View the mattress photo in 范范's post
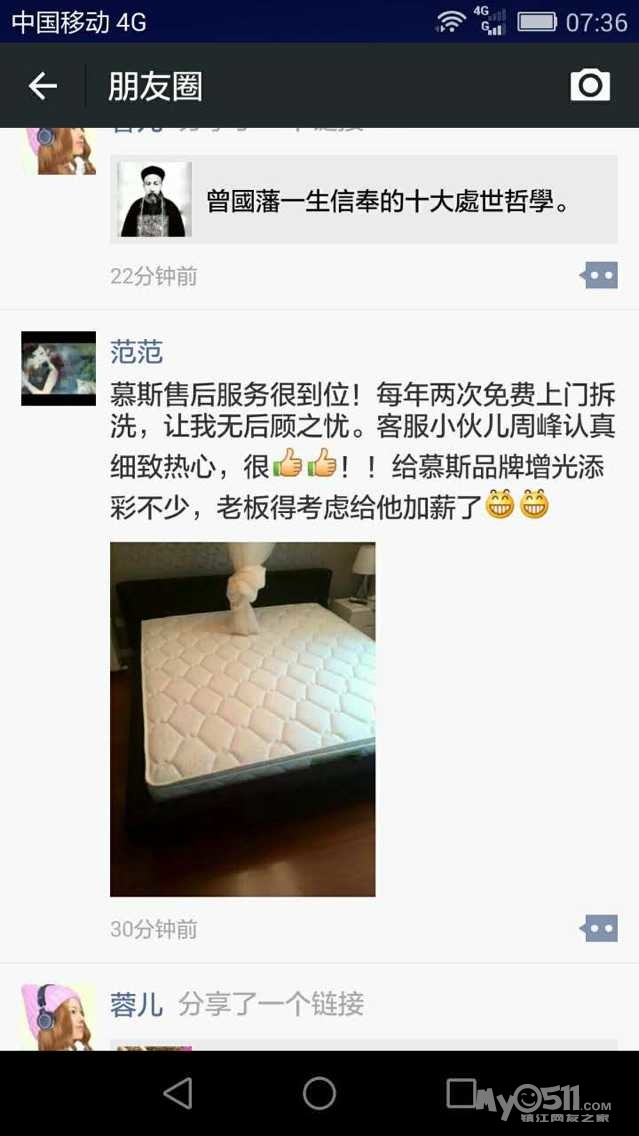 point(243,719)
